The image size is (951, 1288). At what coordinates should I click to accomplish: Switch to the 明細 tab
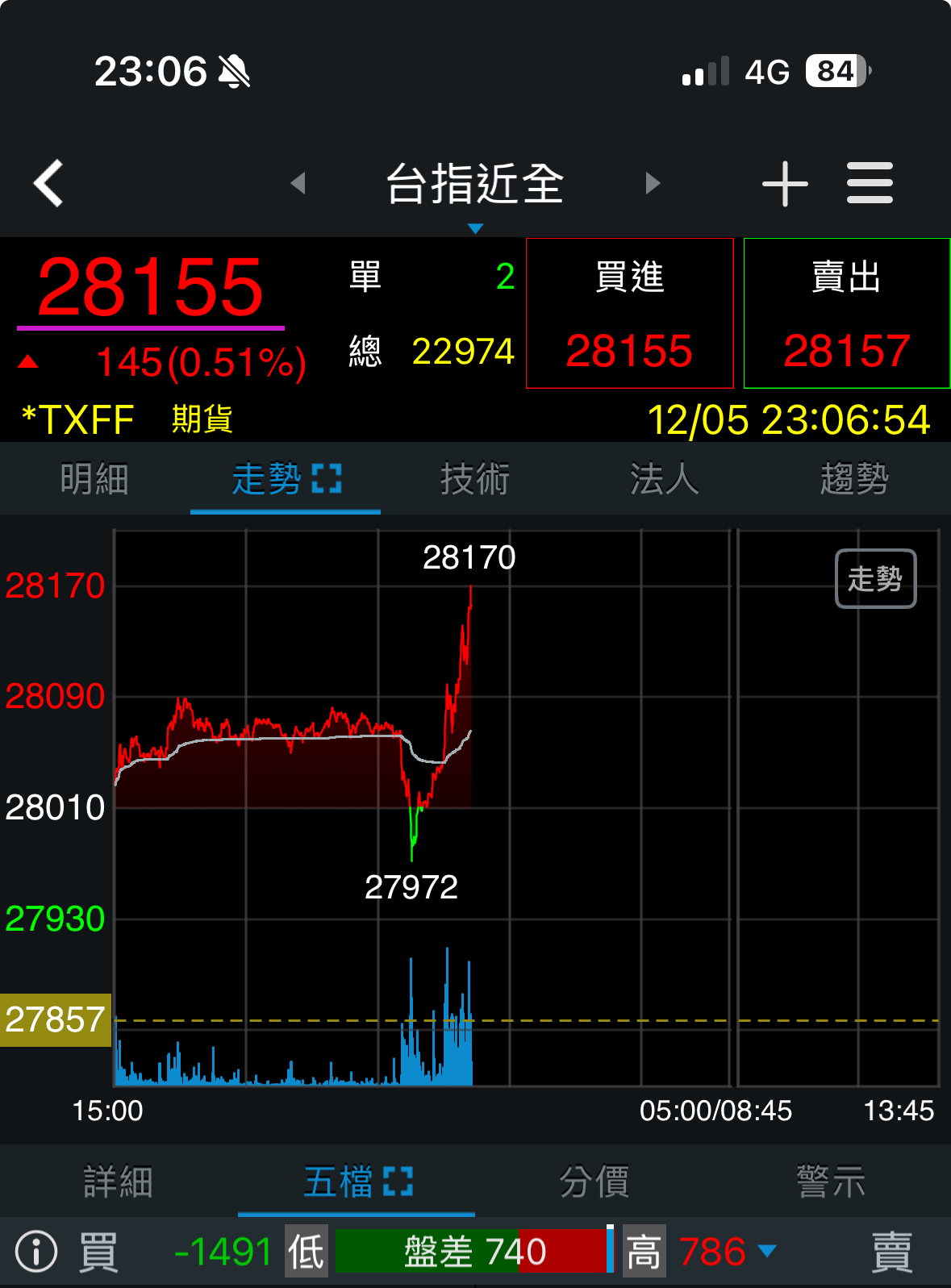pyautogui.click(x=94, y=479)
